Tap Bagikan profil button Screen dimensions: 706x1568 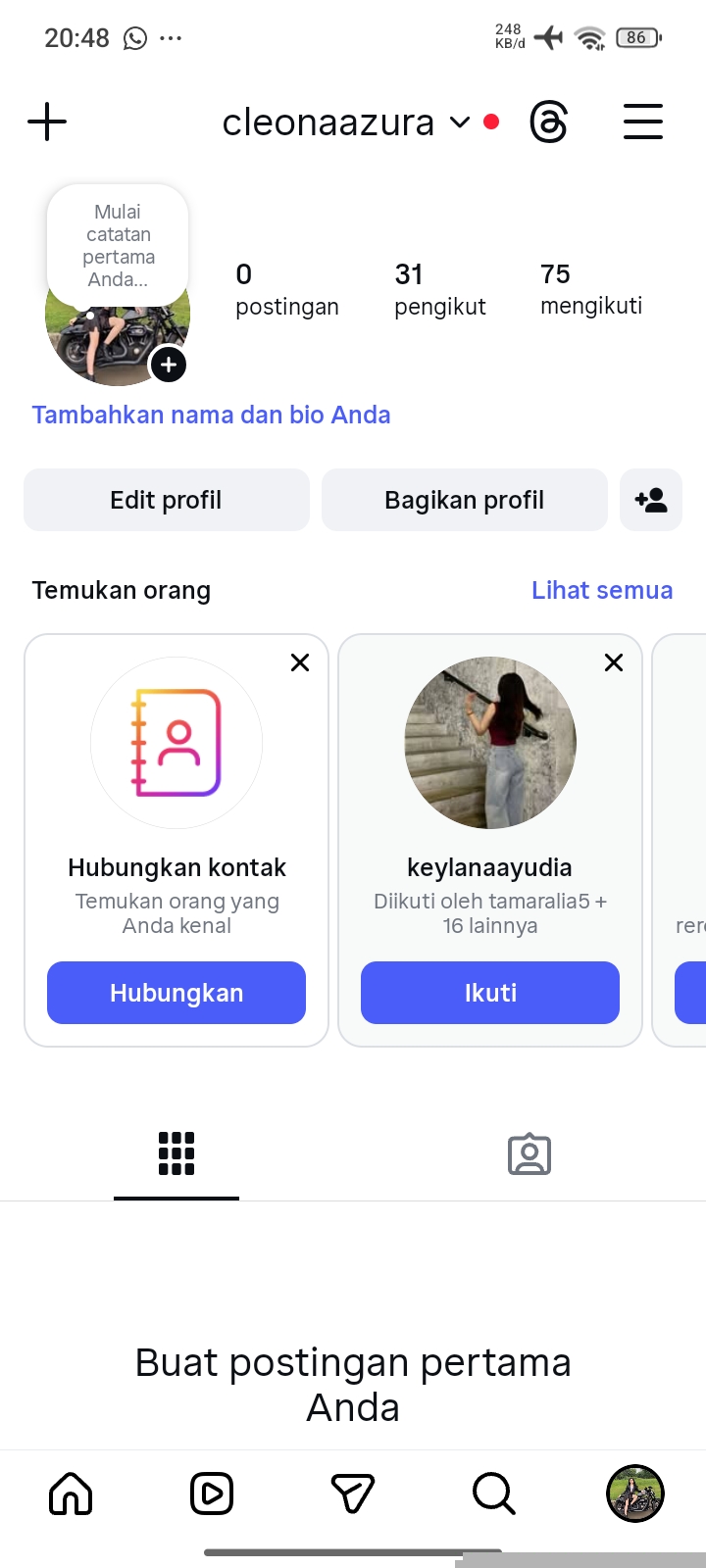tap(464, 500)
